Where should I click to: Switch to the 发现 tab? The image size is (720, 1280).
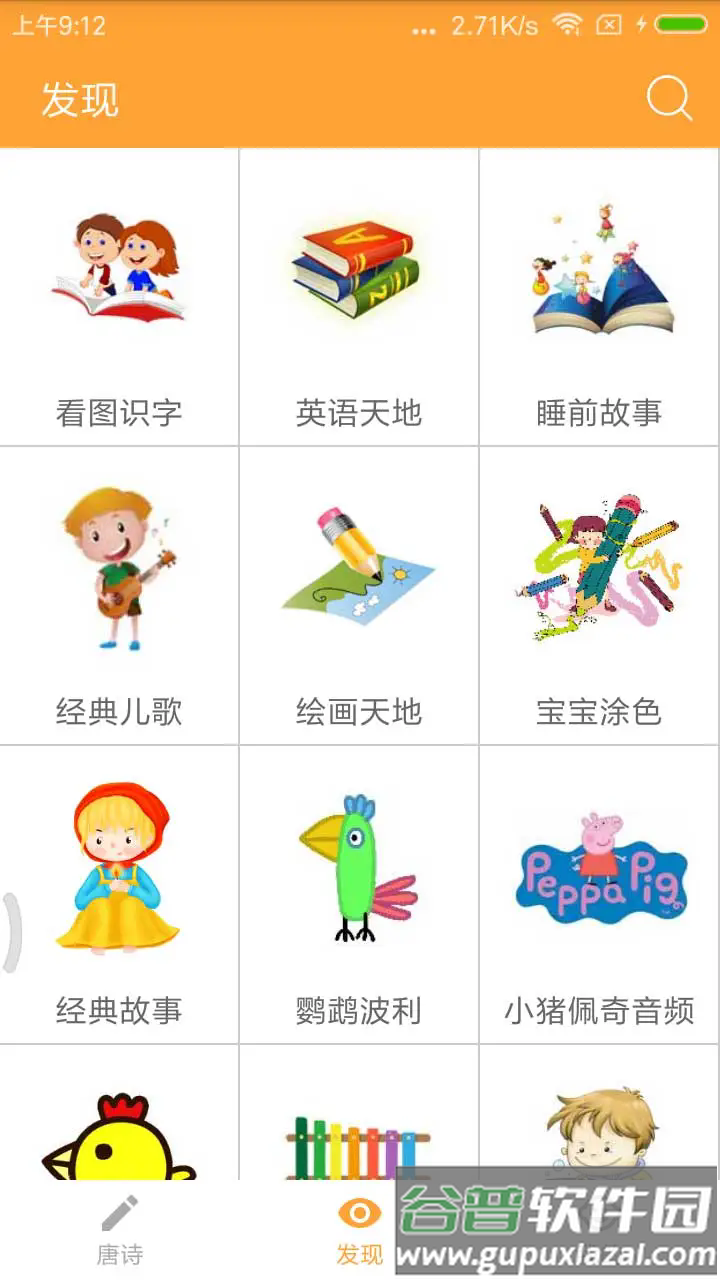[358, 1230]
